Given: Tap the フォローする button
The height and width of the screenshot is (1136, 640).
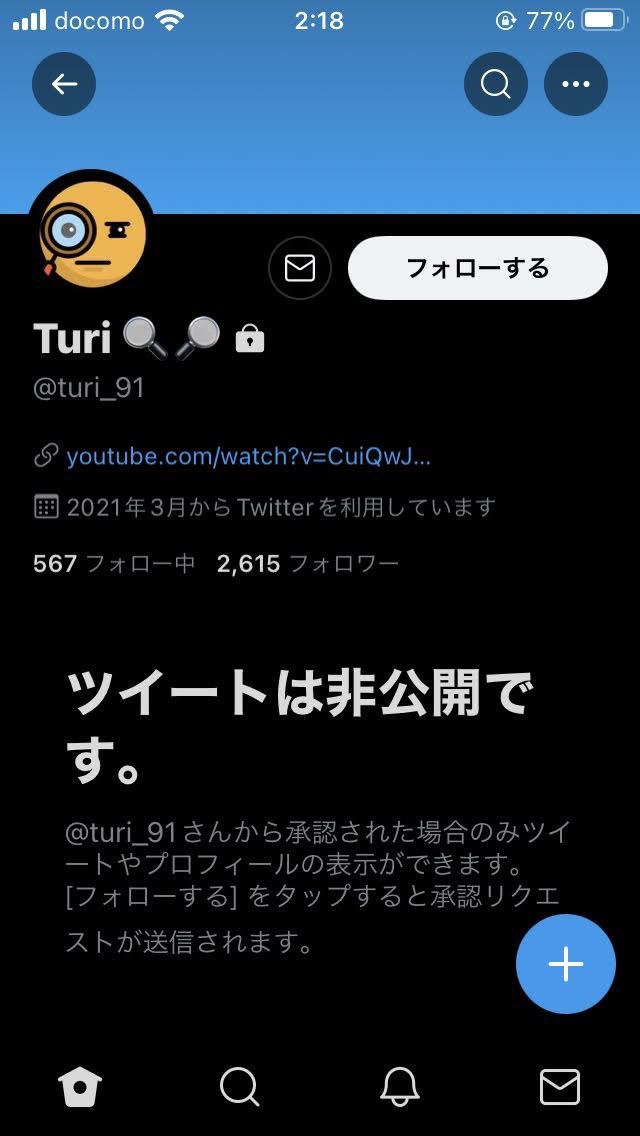Looking at the screenshot, I should (x=477, y=268).
